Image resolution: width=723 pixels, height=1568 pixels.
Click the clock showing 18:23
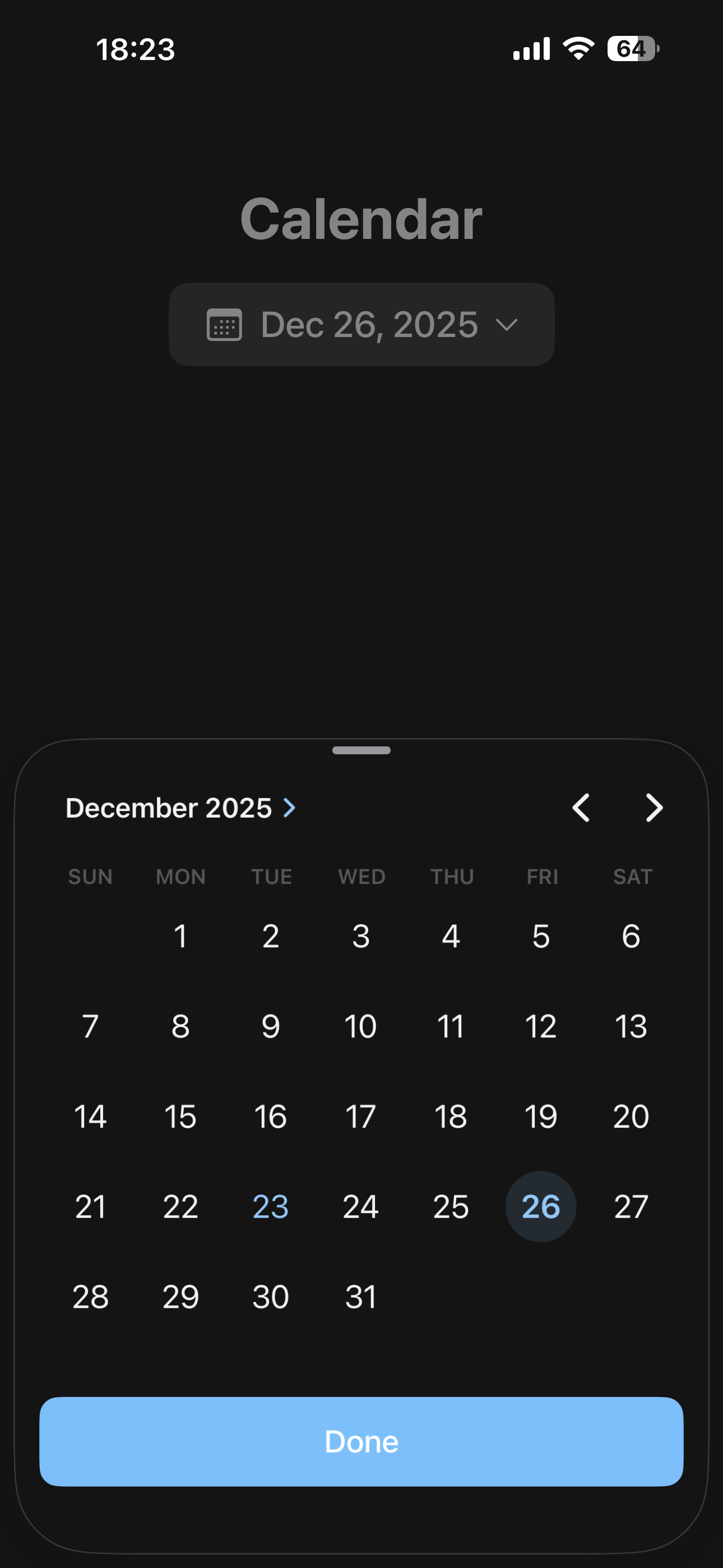(136, 49)
